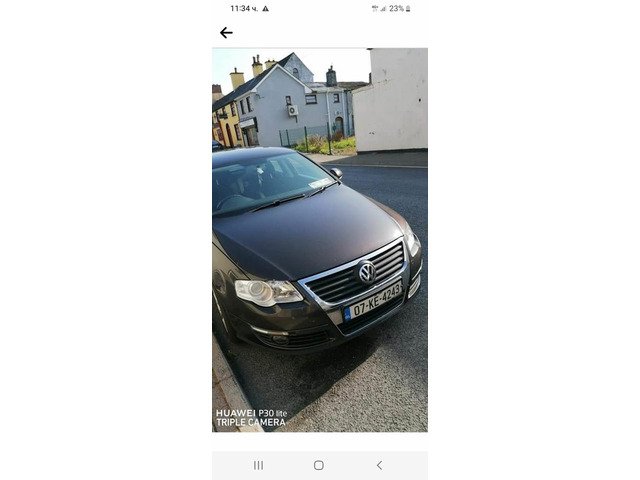Tap the system back button

click(x=379, y=465)
